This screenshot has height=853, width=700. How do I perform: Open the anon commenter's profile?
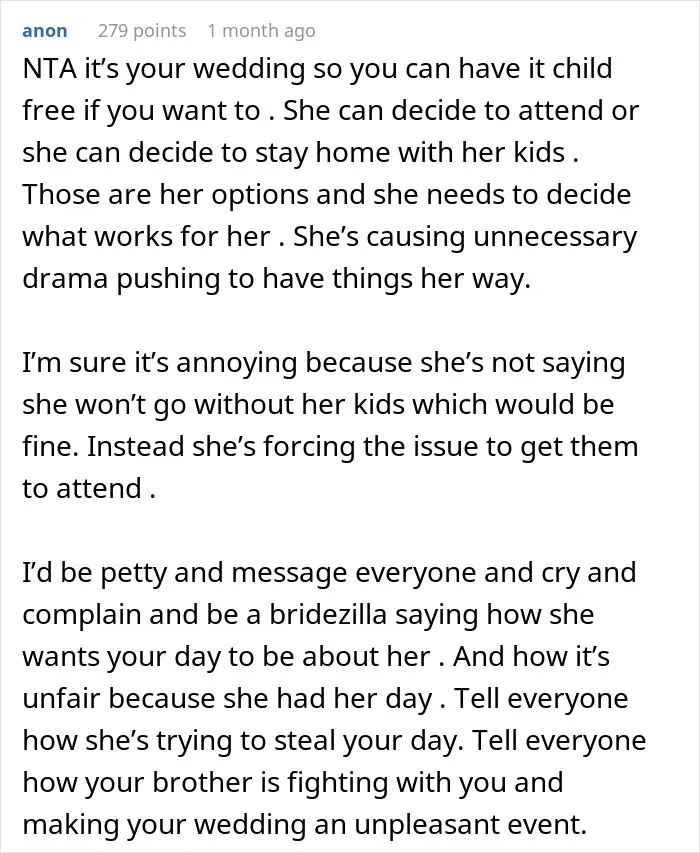coord(45,31)
